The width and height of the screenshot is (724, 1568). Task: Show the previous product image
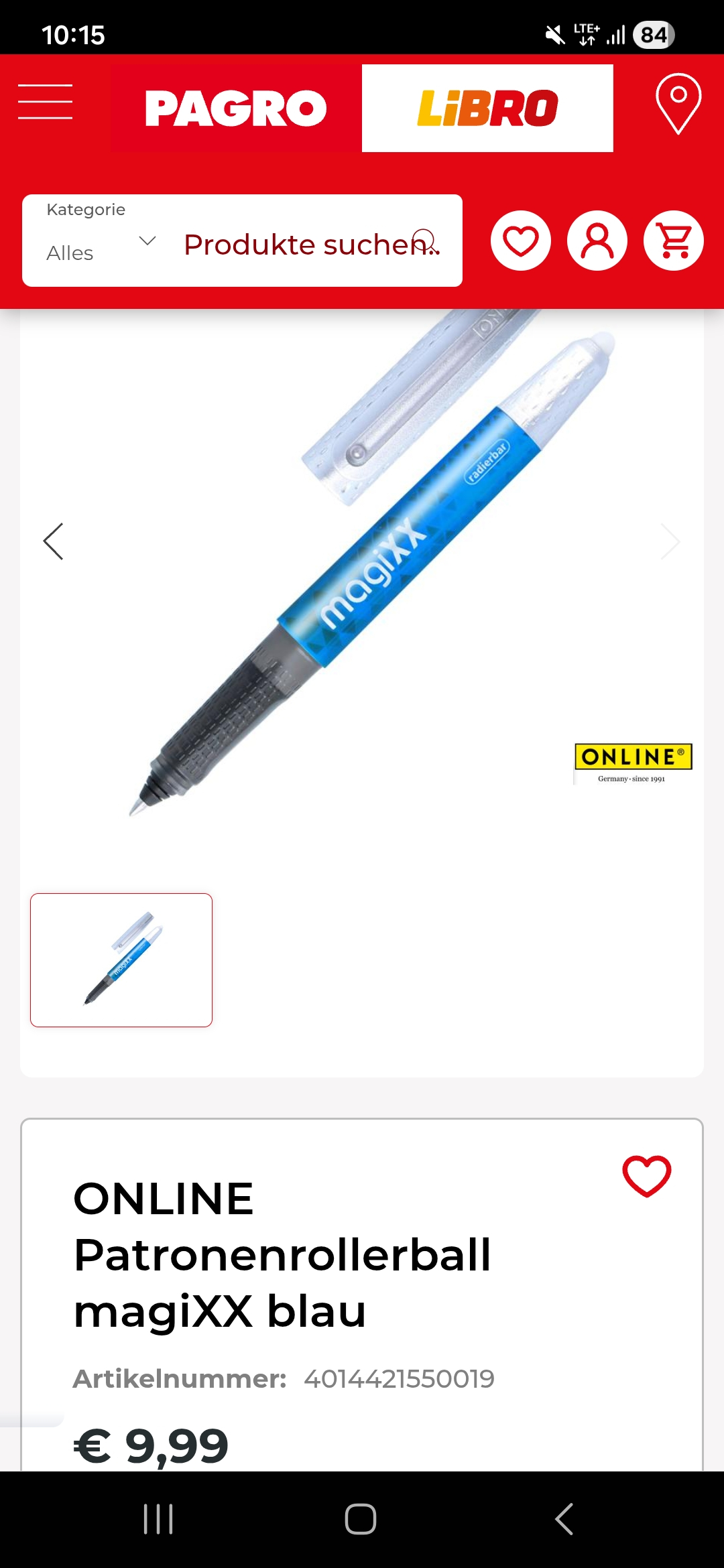(54, 541)
